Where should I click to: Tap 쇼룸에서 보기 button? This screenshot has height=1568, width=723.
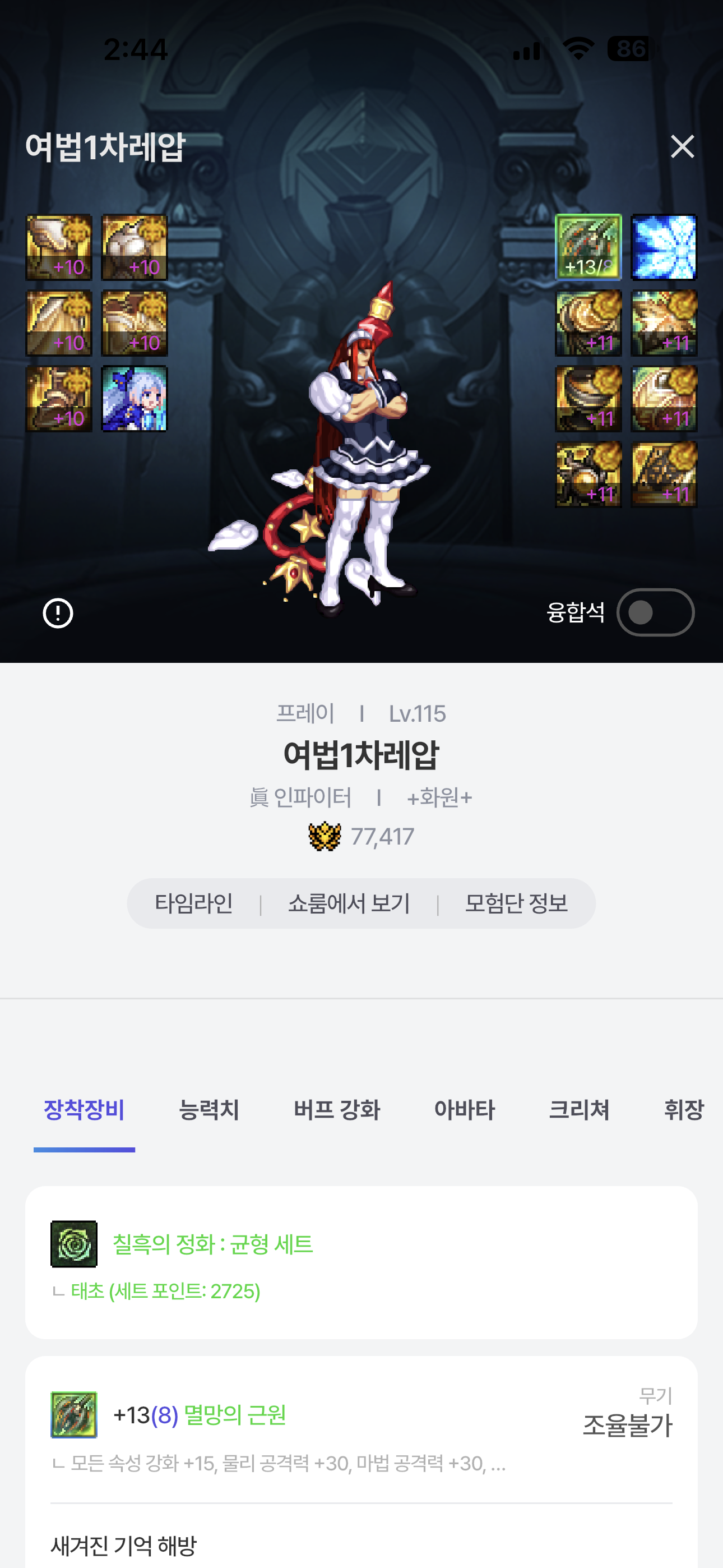349,903
